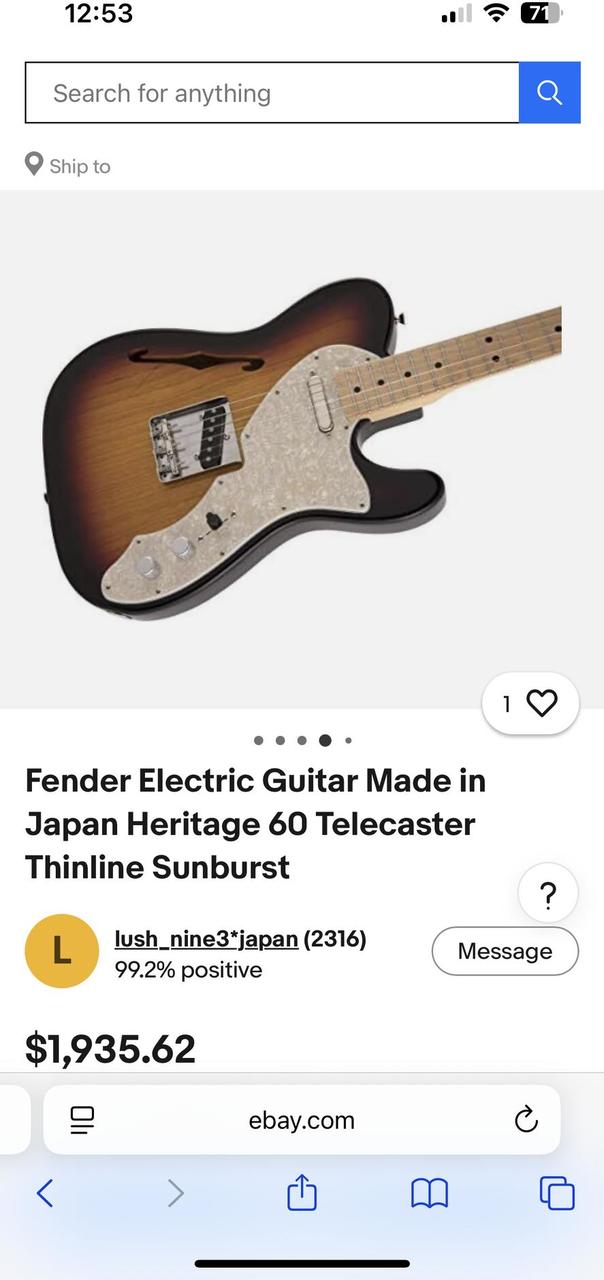Image resolution: width=604 pixels, height=1280 pixels.
Task: Tap the blue search magnifier button
Action: [549, 93]
